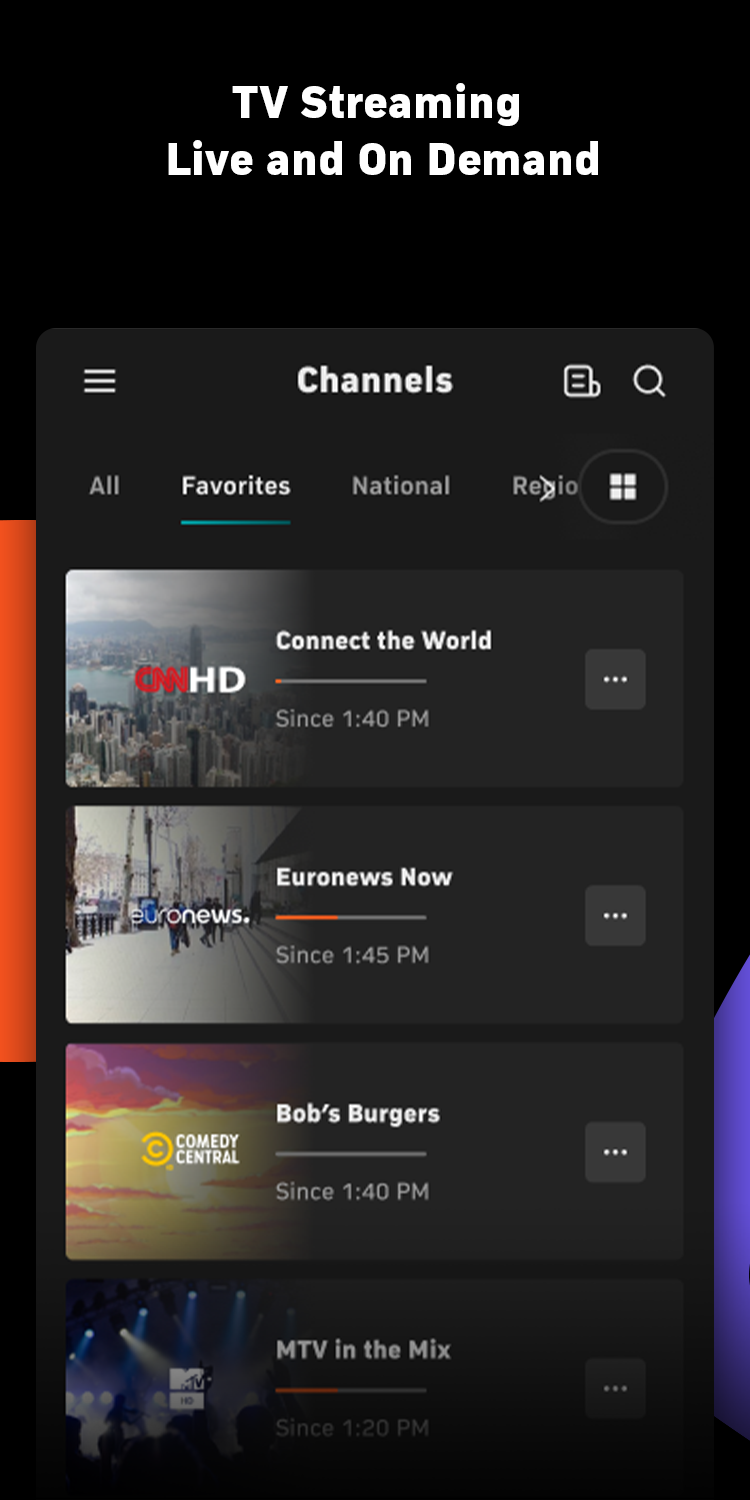Open more options for MTV in the Mix
Viewport: 750px width, 1500px height.
coord(615,1388)
